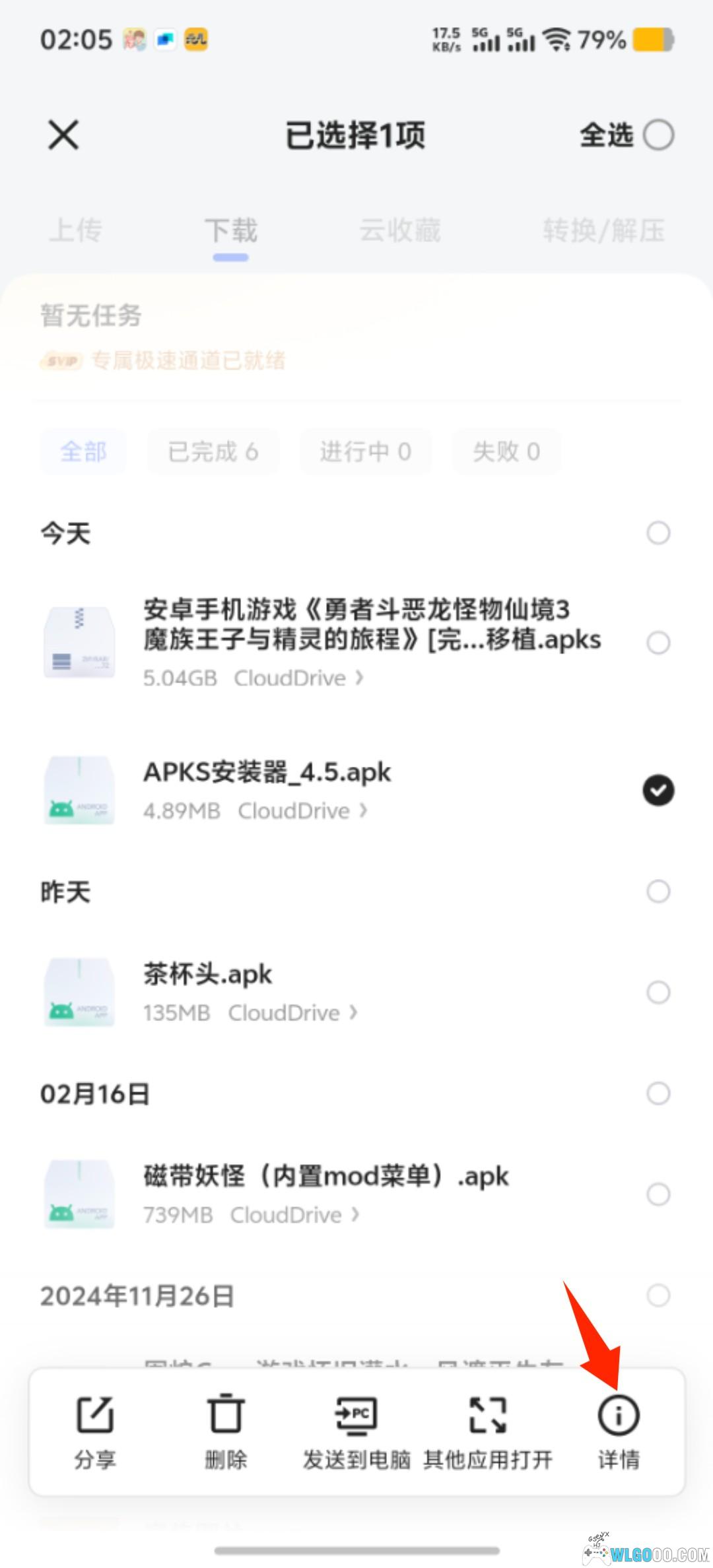Select all files from 2024年11月26日

pyautogui.click(x=658, y=1295)
